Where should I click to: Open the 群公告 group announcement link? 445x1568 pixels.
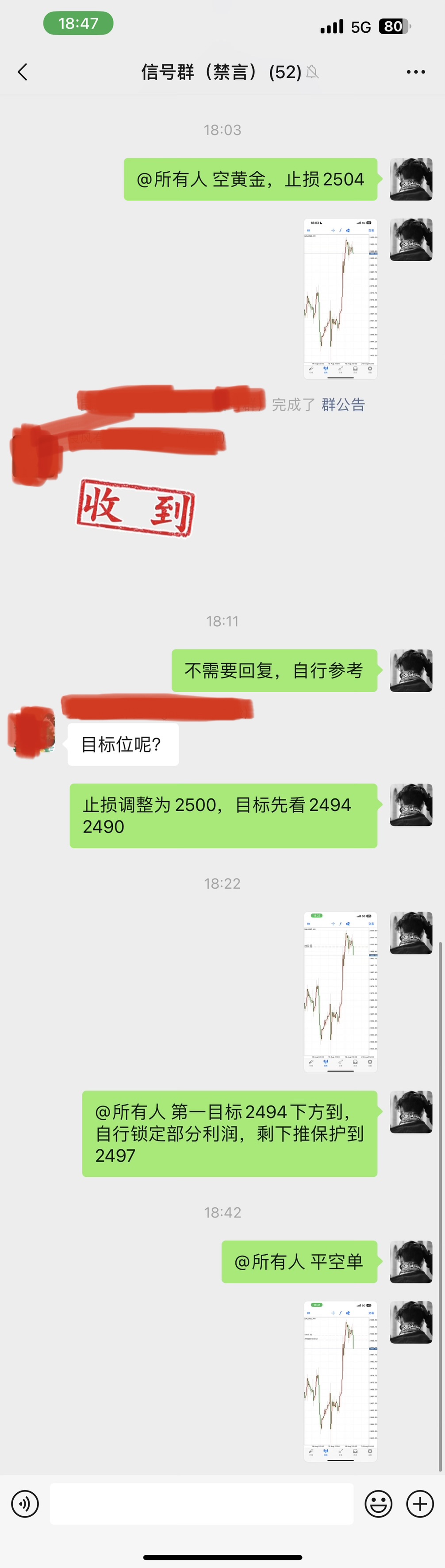(343, 405)
